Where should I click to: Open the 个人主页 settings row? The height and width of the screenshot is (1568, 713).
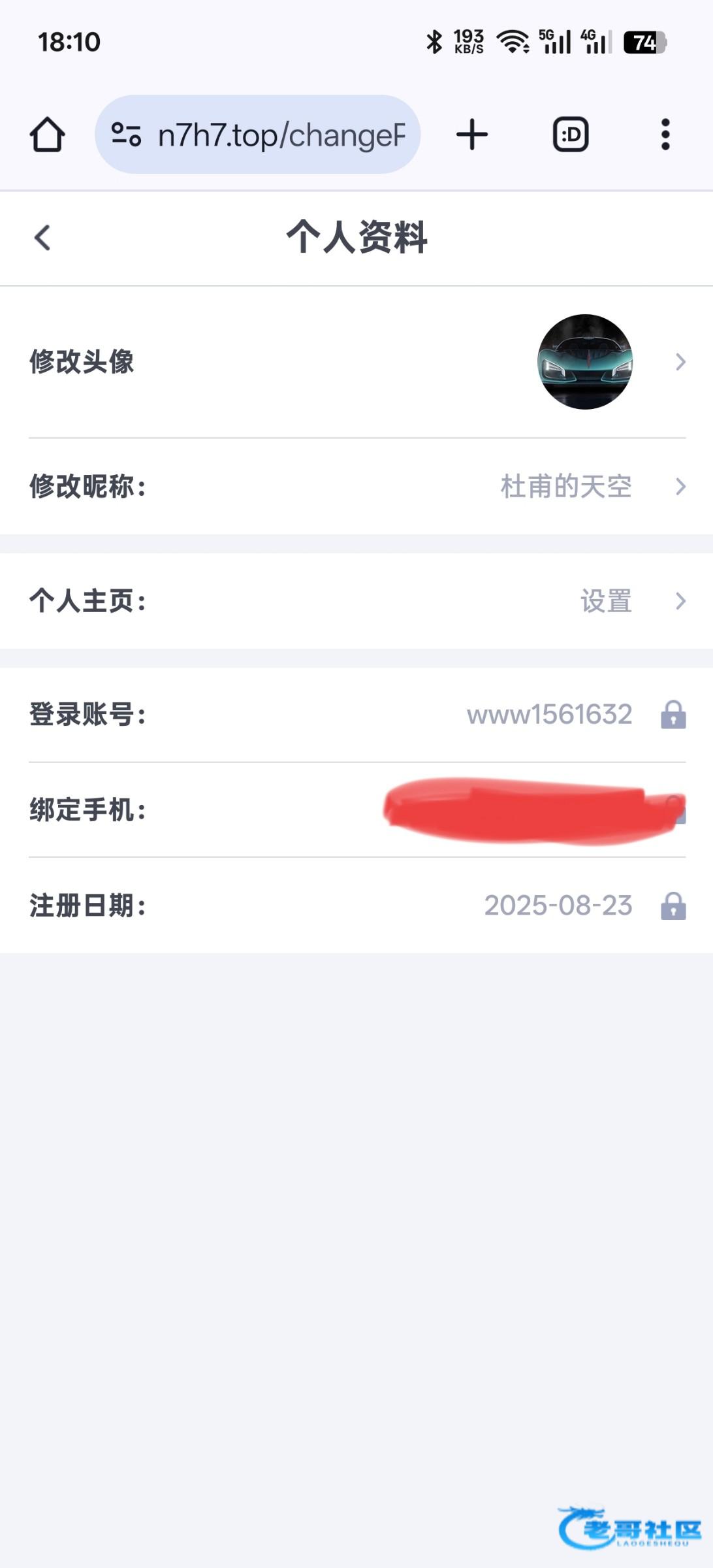tap(356, 601)
